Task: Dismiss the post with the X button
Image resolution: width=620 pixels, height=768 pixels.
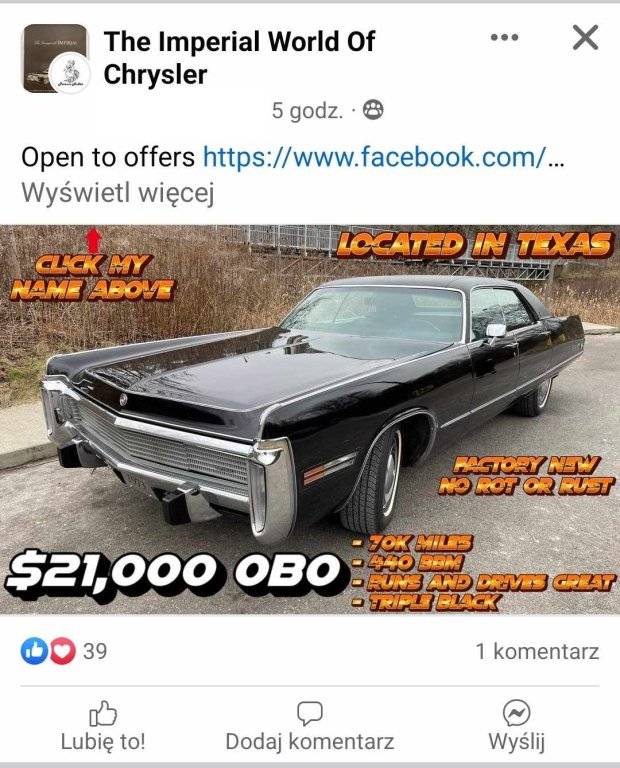Action: click(x=584, y=38)
